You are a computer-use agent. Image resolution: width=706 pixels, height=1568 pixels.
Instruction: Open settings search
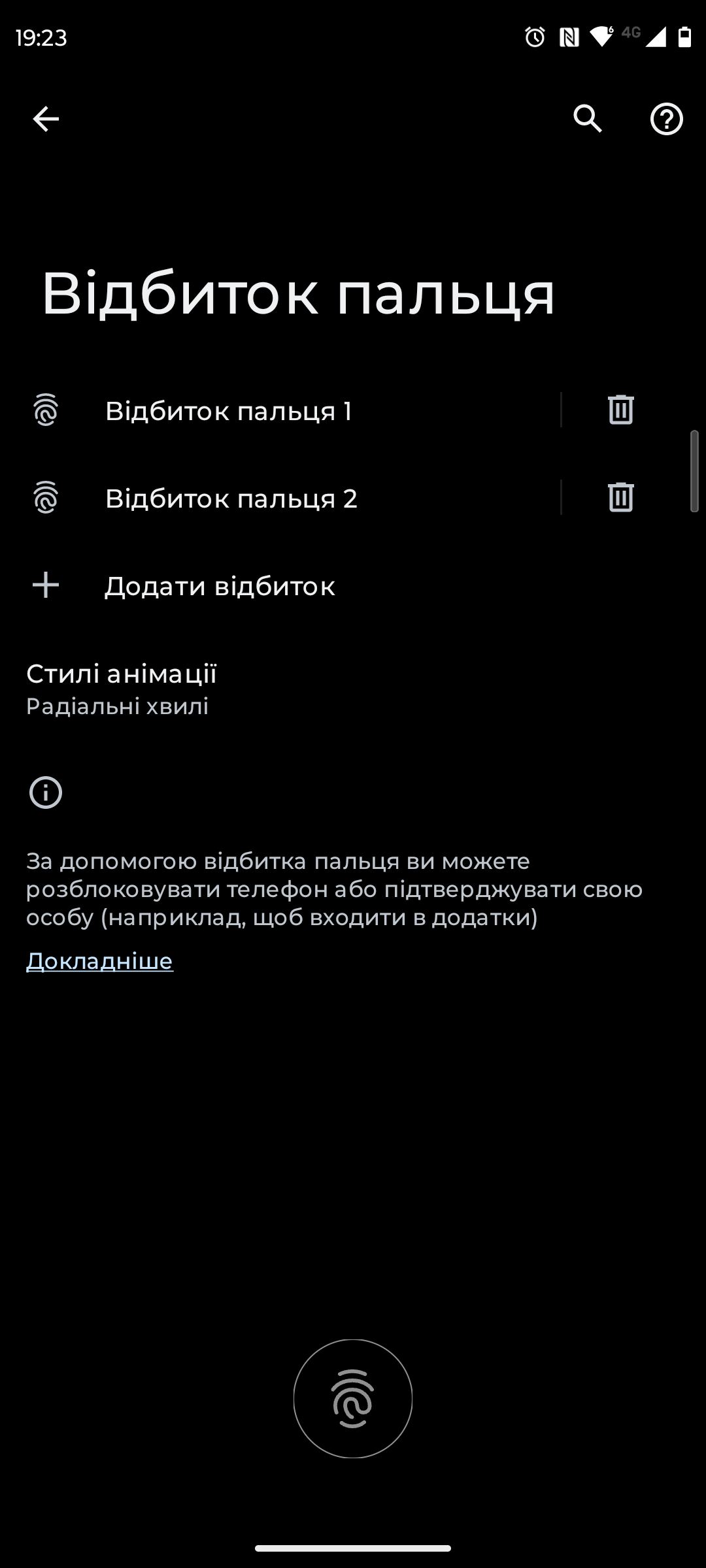coord(587,119)
